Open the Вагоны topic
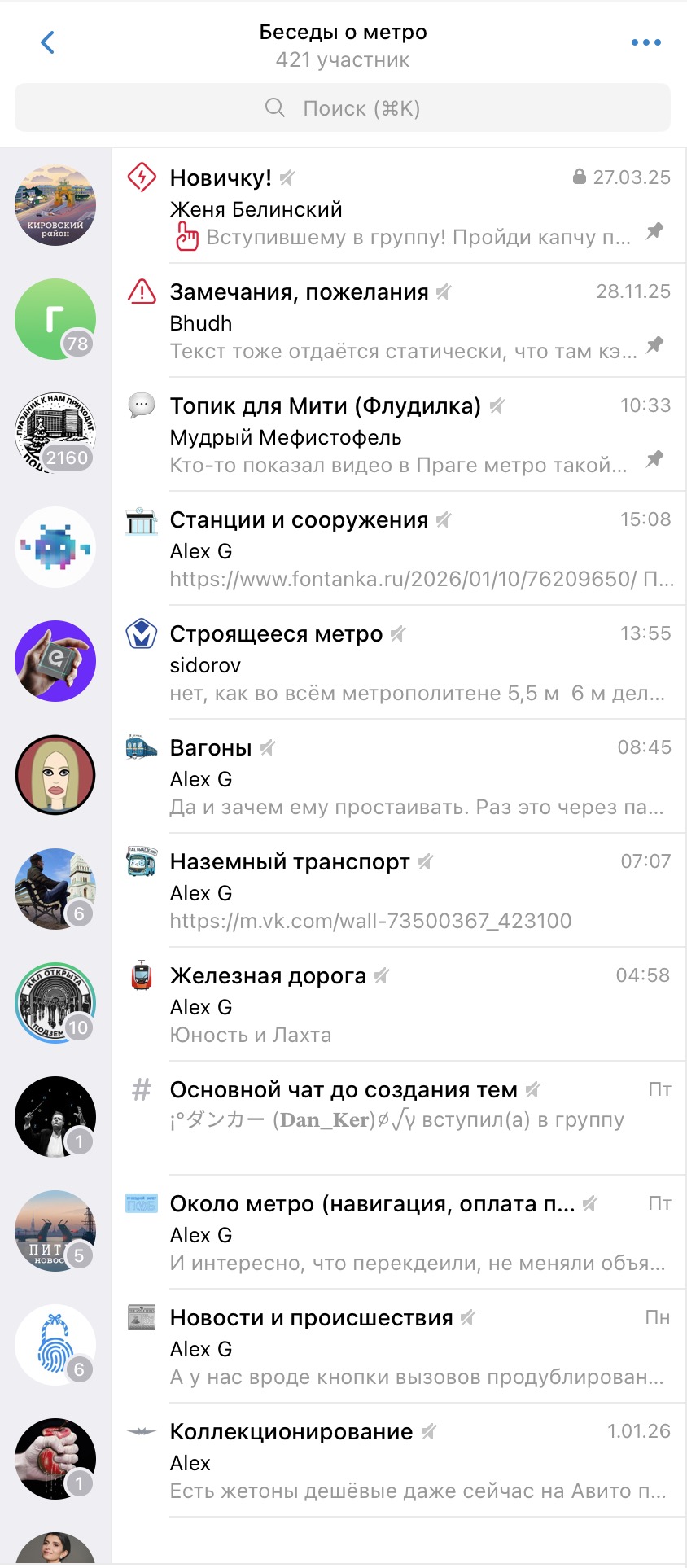Viewport: 687px width, 1568px height. (x=399, y=777)
